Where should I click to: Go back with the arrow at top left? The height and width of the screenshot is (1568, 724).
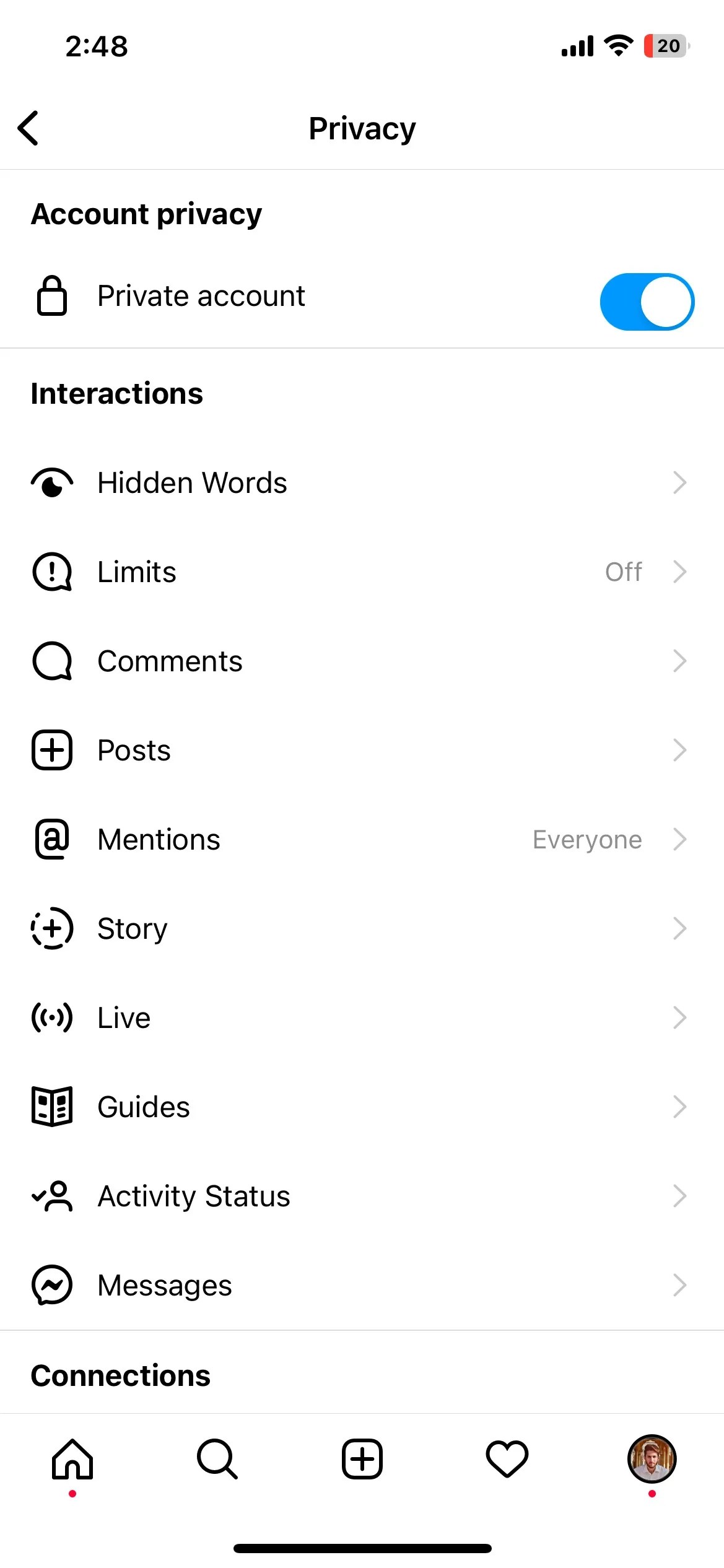[x=28, y=128]
